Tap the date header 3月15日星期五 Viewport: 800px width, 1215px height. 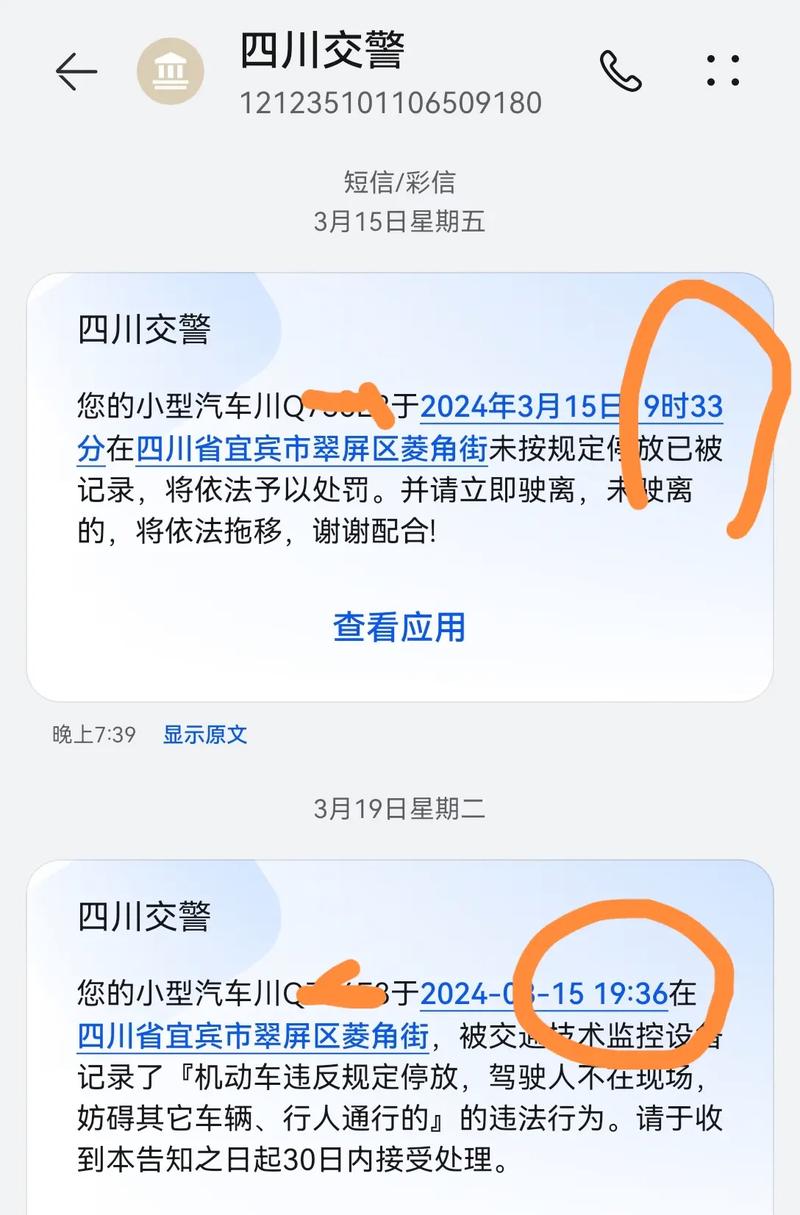pyautogui.click(x=399, y=222)
